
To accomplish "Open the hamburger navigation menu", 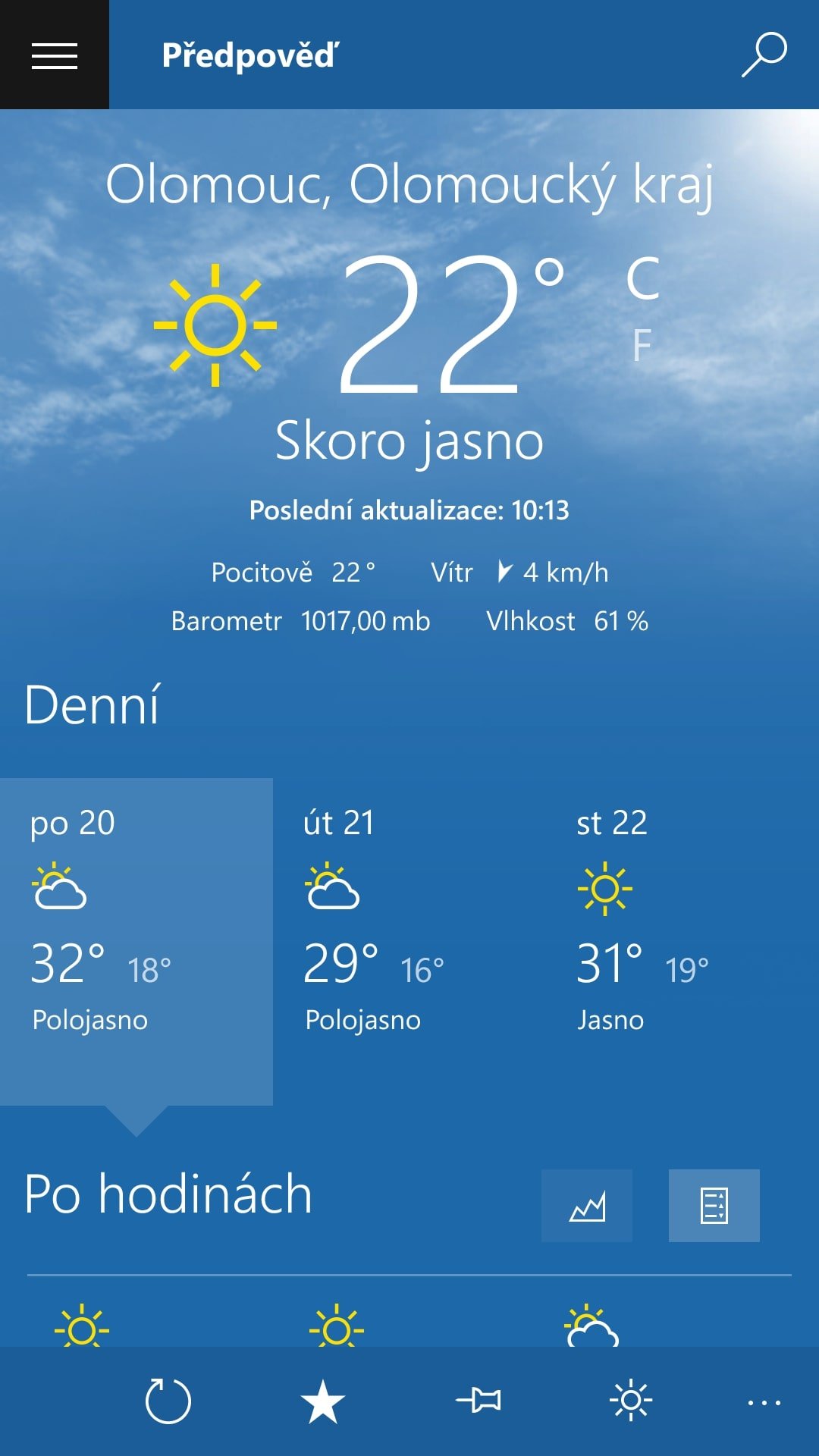I will (x=55, y=55).
